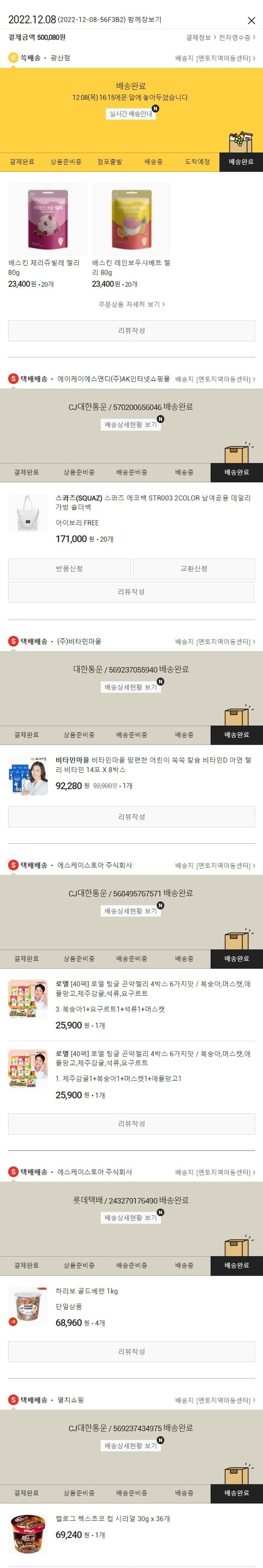
Task: Open 배스킨 체리쥬빌레 젤리 product
Action: 47,219
